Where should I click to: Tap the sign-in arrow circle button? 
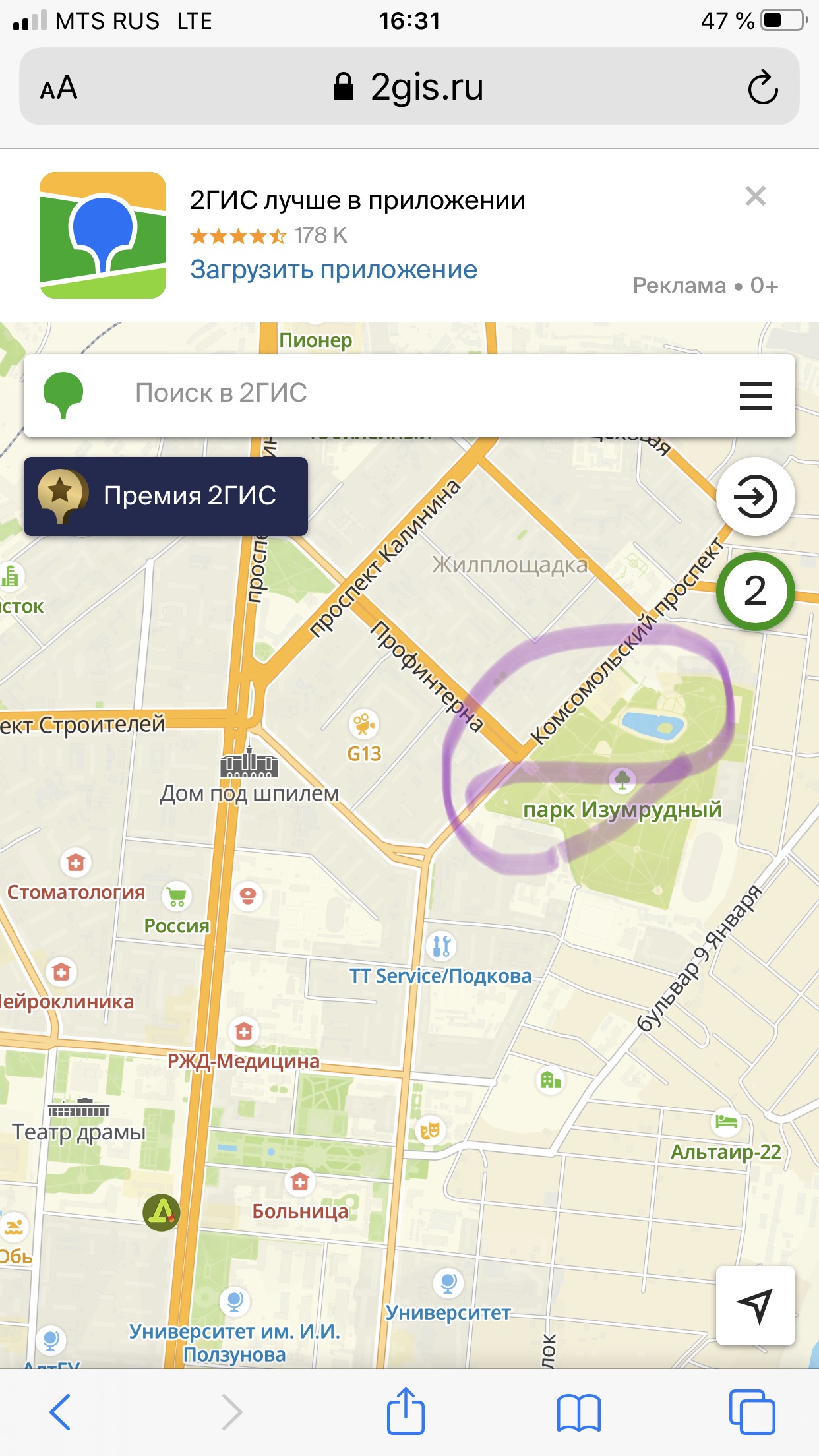[755, 496]
